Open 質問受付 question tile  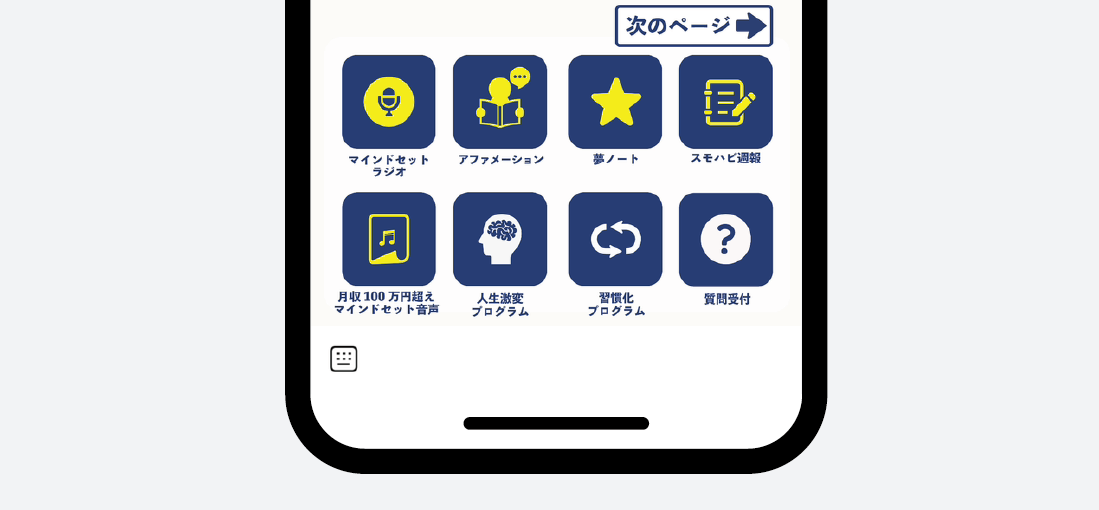[725, 240]
